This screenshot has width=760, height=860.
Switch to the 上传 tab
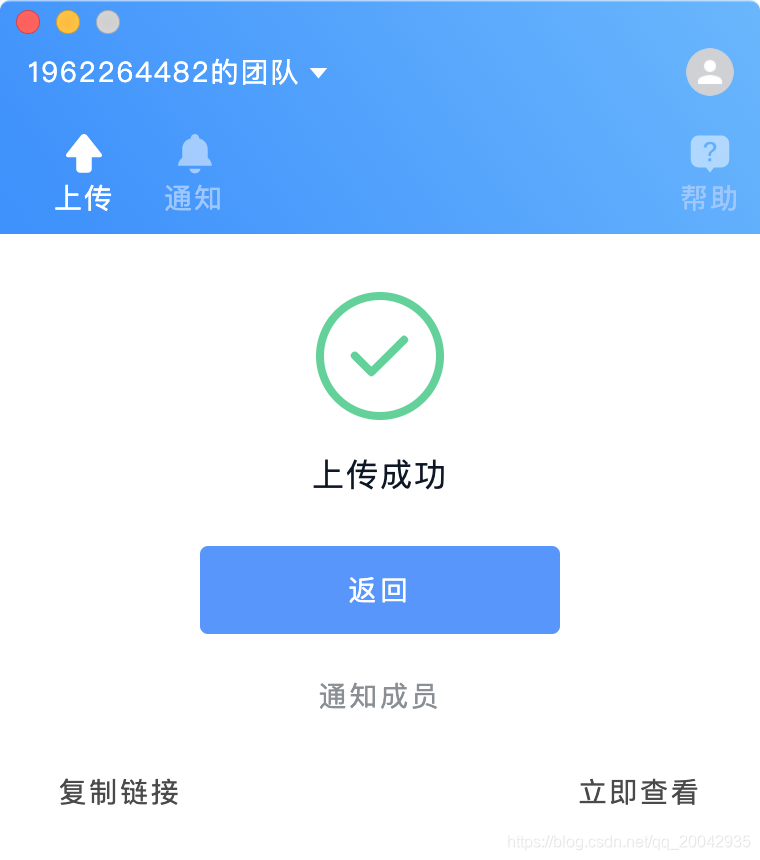coord(83,174)
